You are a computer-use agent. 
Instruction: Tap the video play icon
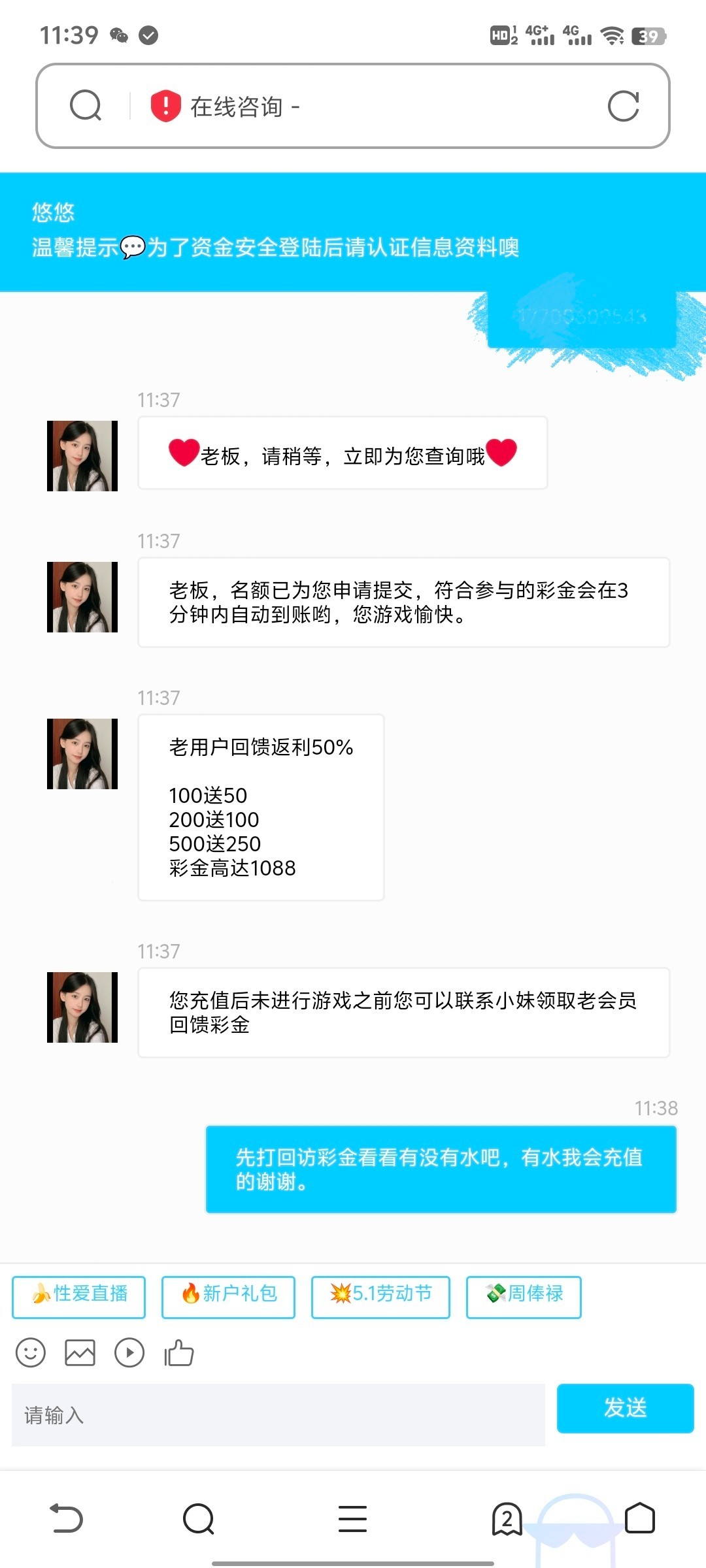(129, 1352)
